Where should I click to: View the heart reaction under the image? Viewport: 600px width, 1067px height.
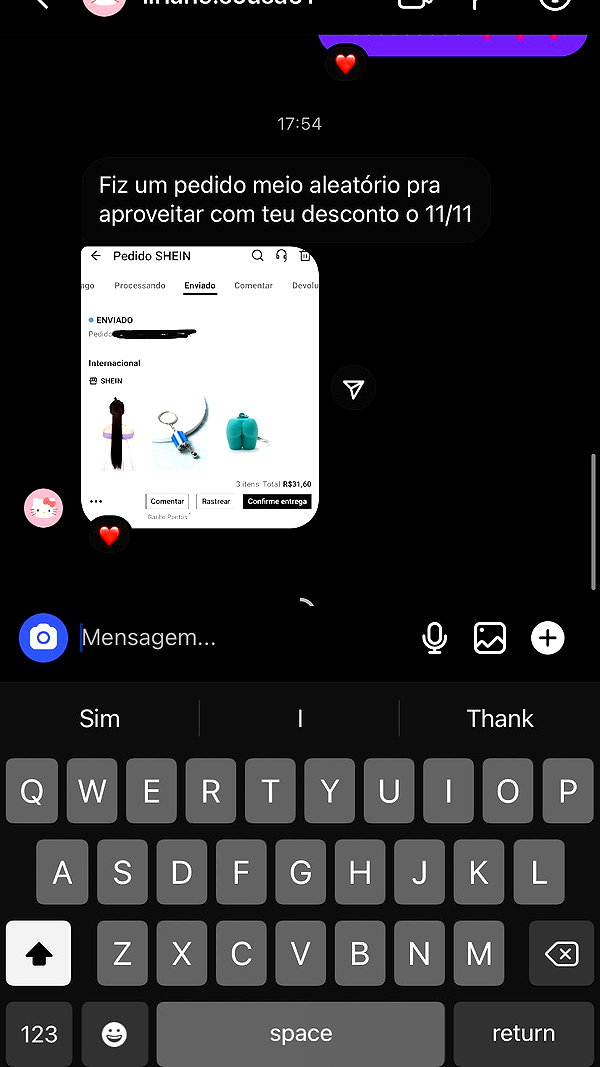109,536
